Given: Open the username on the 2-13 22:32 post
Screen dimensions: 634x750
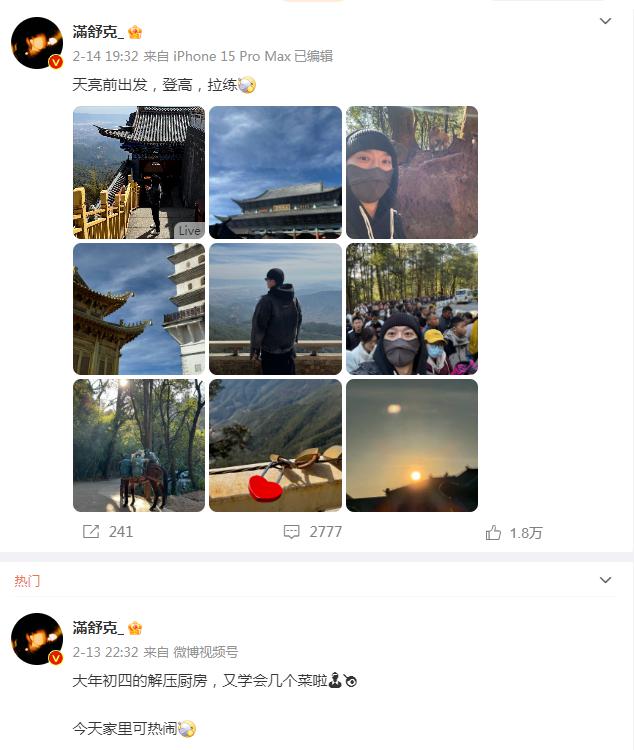Looking at the screenshot, I should pos(98,628).
